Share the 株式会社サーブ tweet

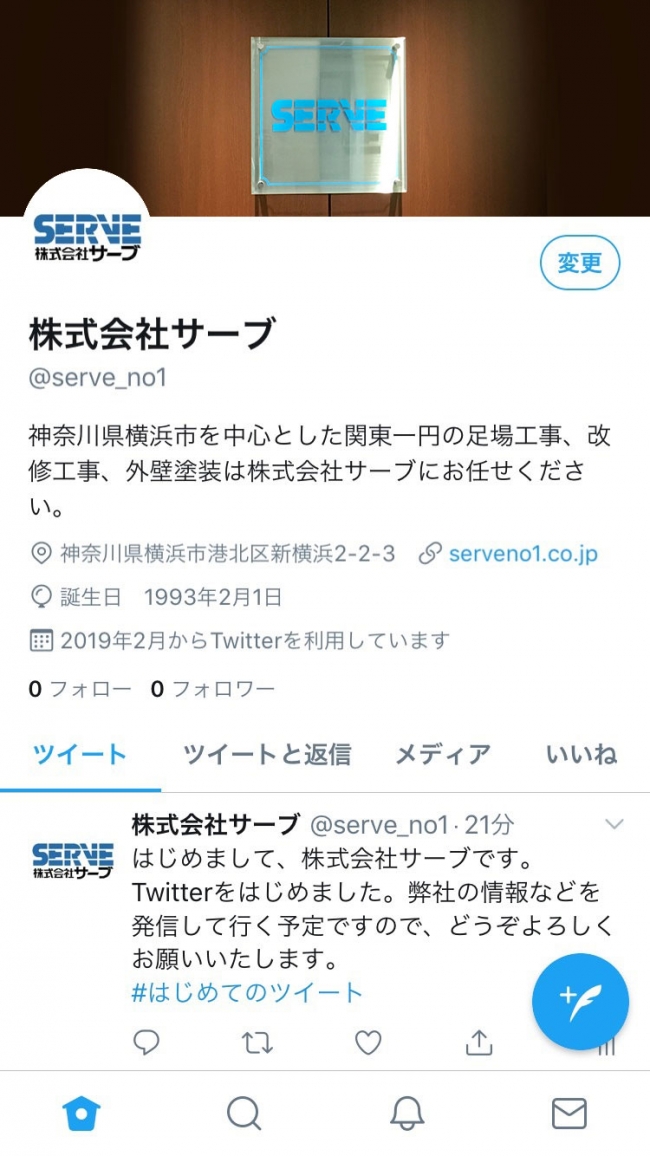479,1043
